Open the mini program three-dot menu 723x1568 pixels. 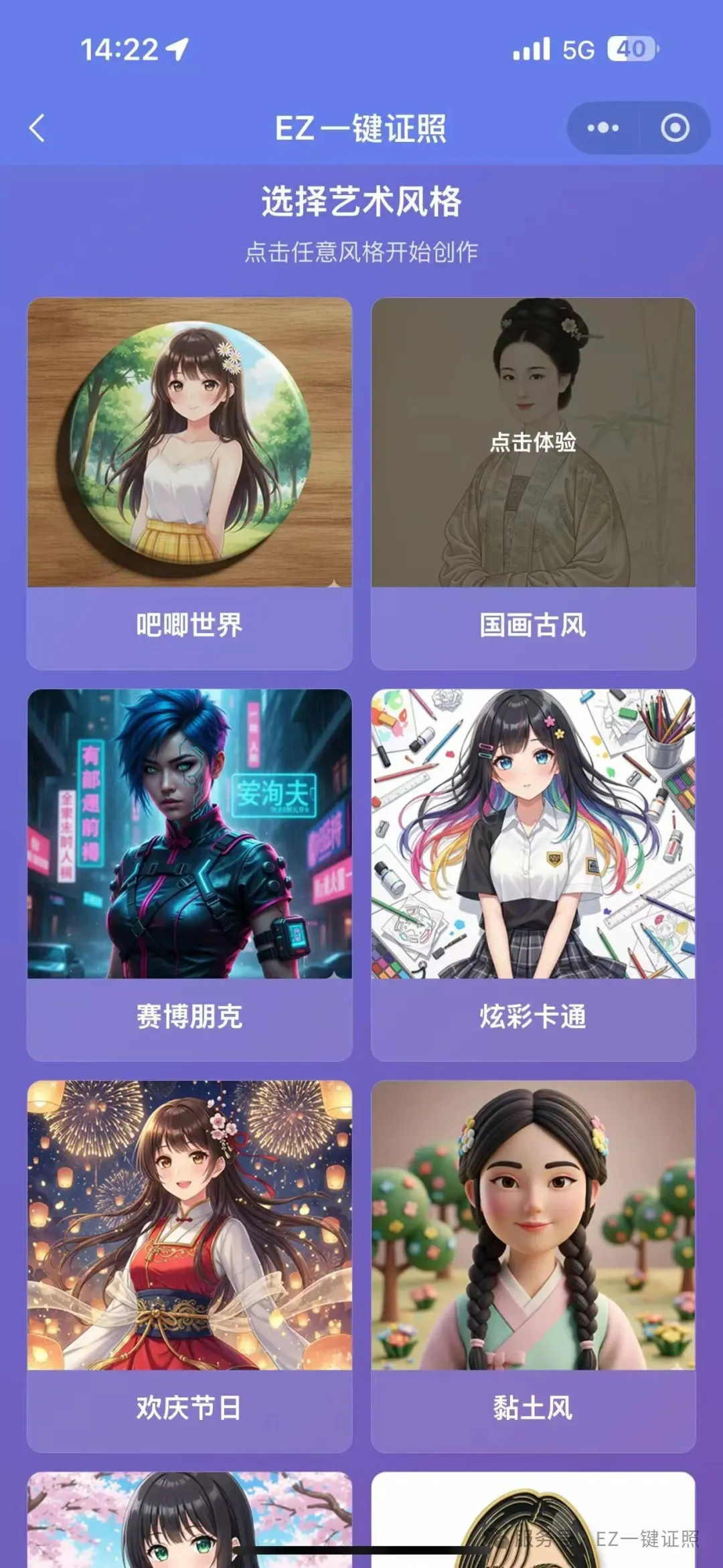click(x=602, y=128)
